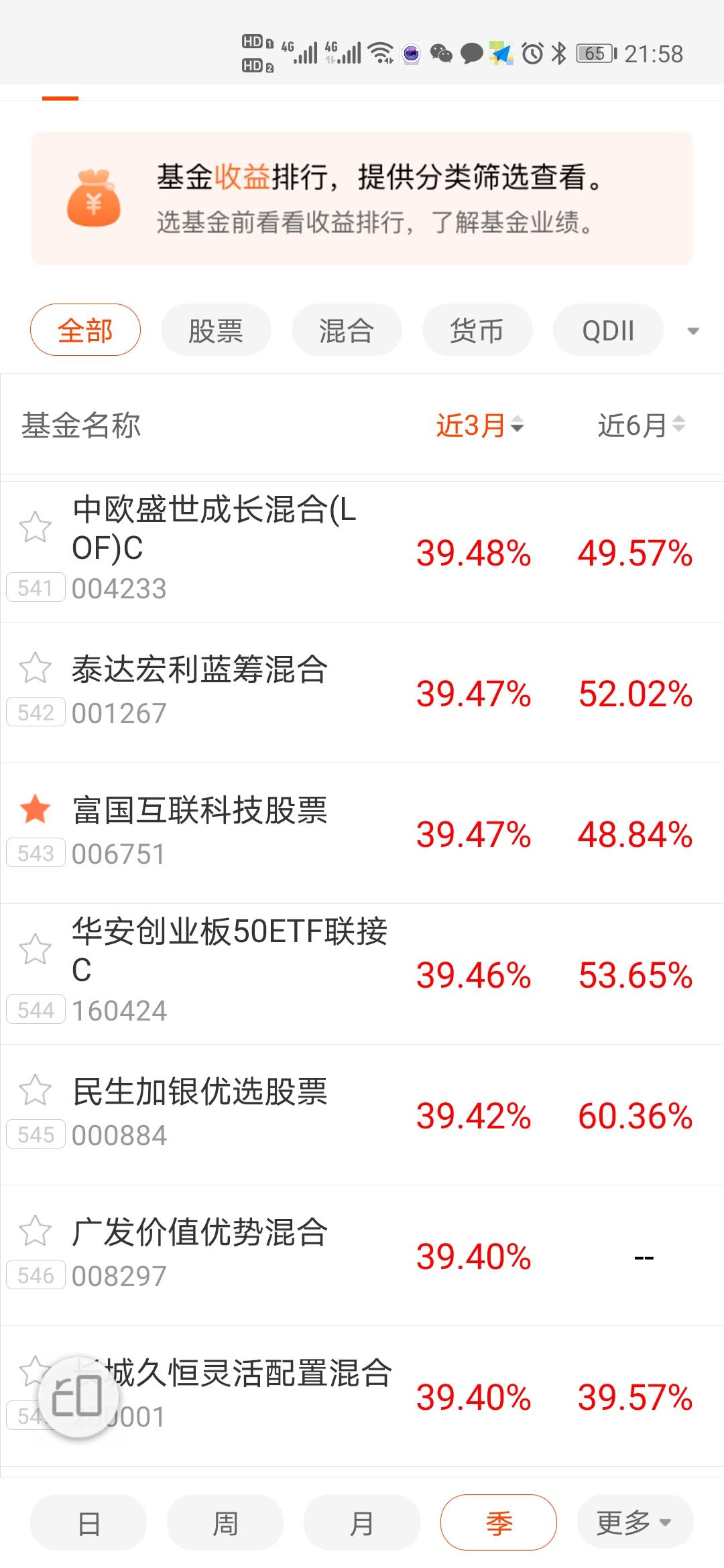Image resolution: width=724 pixels, height=1568 pixels.
Task: Tap the floating round shortcut button
Action: click(x=78, y=1397)
